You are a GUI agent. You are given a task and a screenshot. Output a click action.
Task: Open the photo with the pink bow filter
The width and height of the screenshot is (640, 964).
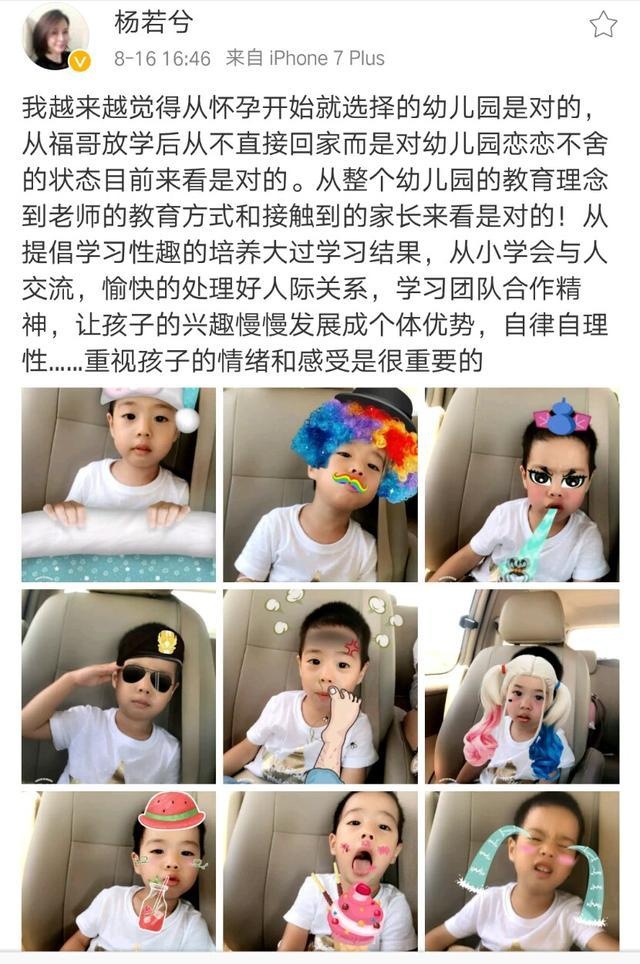coord(521,484)
